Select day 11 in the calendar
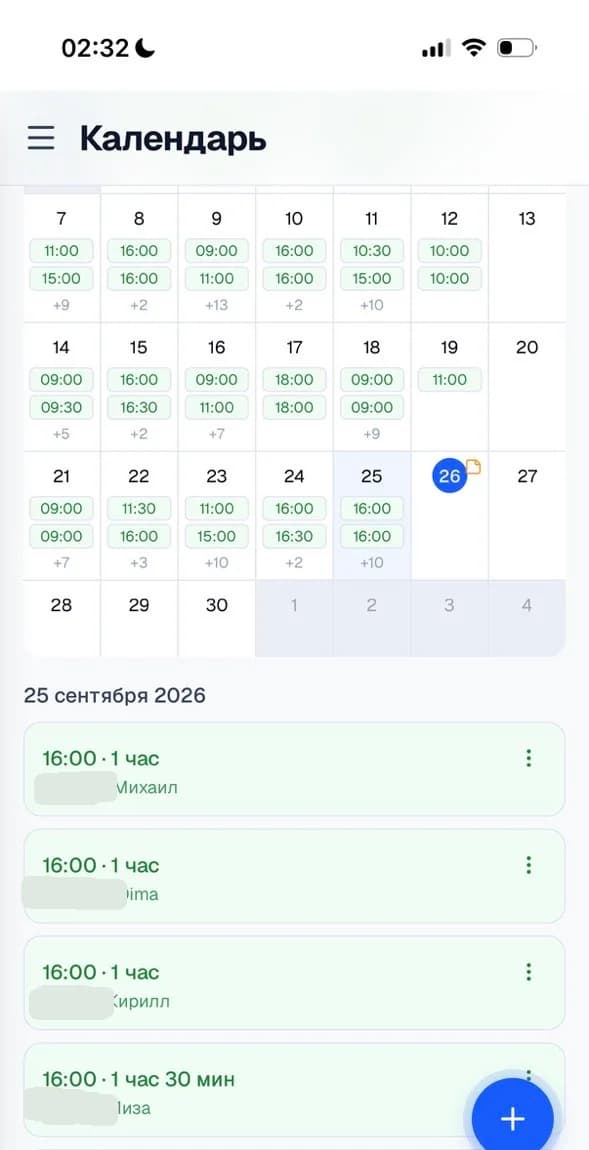The height and width of the screenshot is (1150, 589). (x=372, y=257)
